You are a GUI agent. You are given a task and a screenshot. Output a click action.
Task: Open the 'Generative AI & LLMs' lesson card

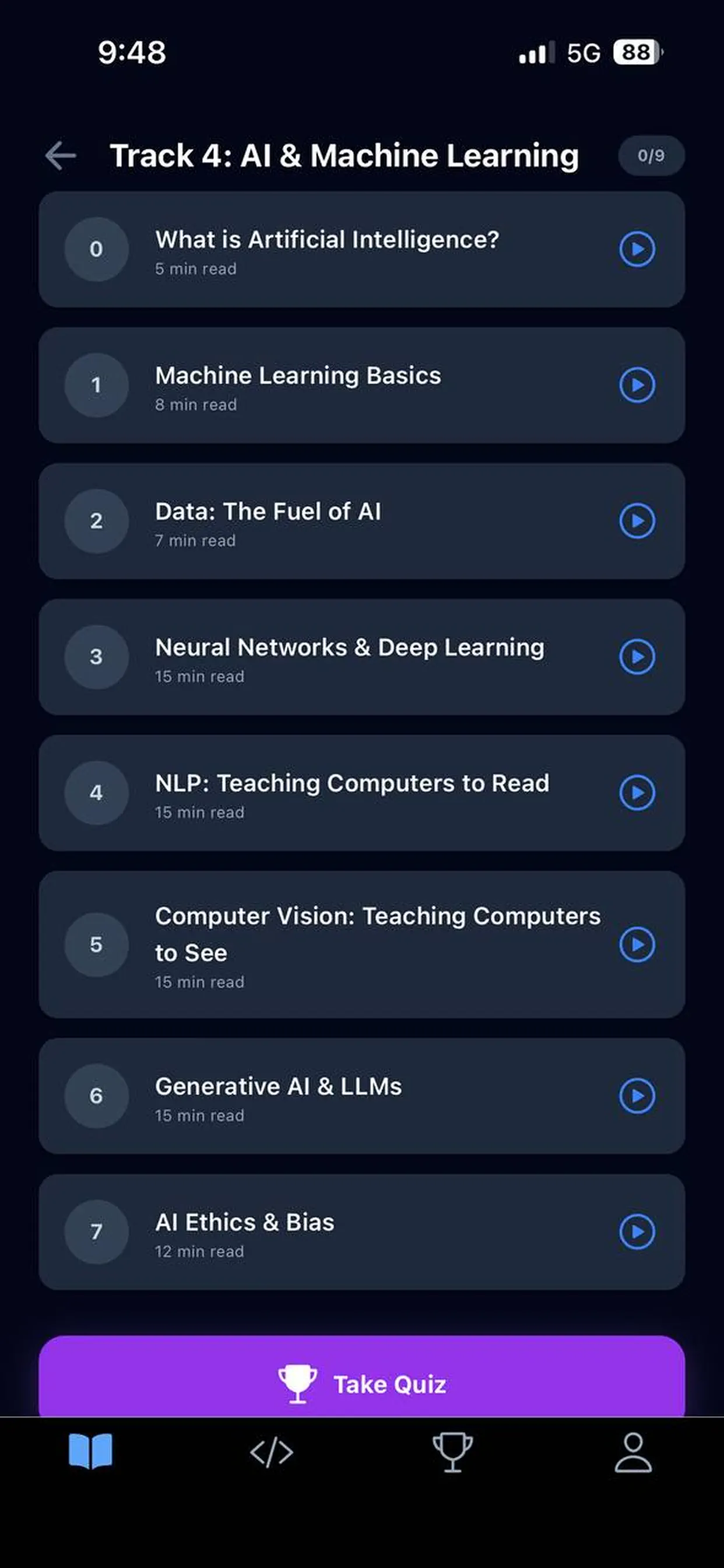[335, 1095]
